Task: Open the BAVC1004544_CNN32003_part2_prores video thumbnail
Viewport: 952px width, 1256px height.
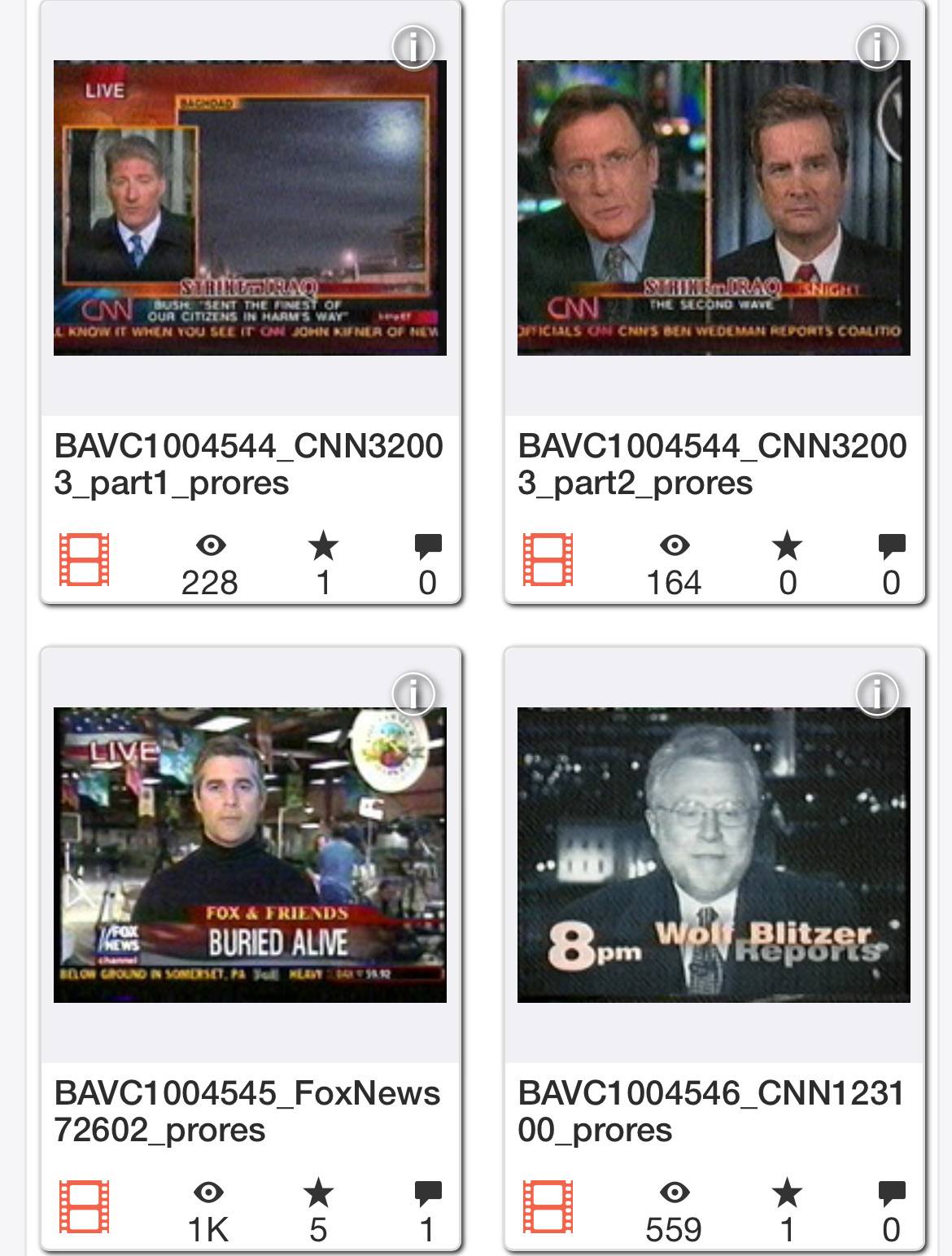Action: (714, 208)
